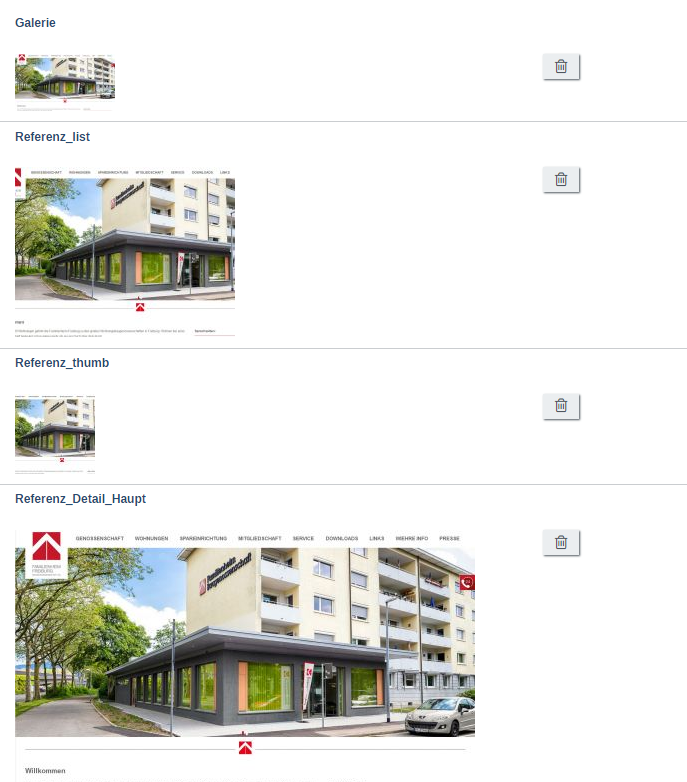Delete the Galerie image
Viewport: 687px width, 782px height.
pyautogui.click(x=561, y=67)
